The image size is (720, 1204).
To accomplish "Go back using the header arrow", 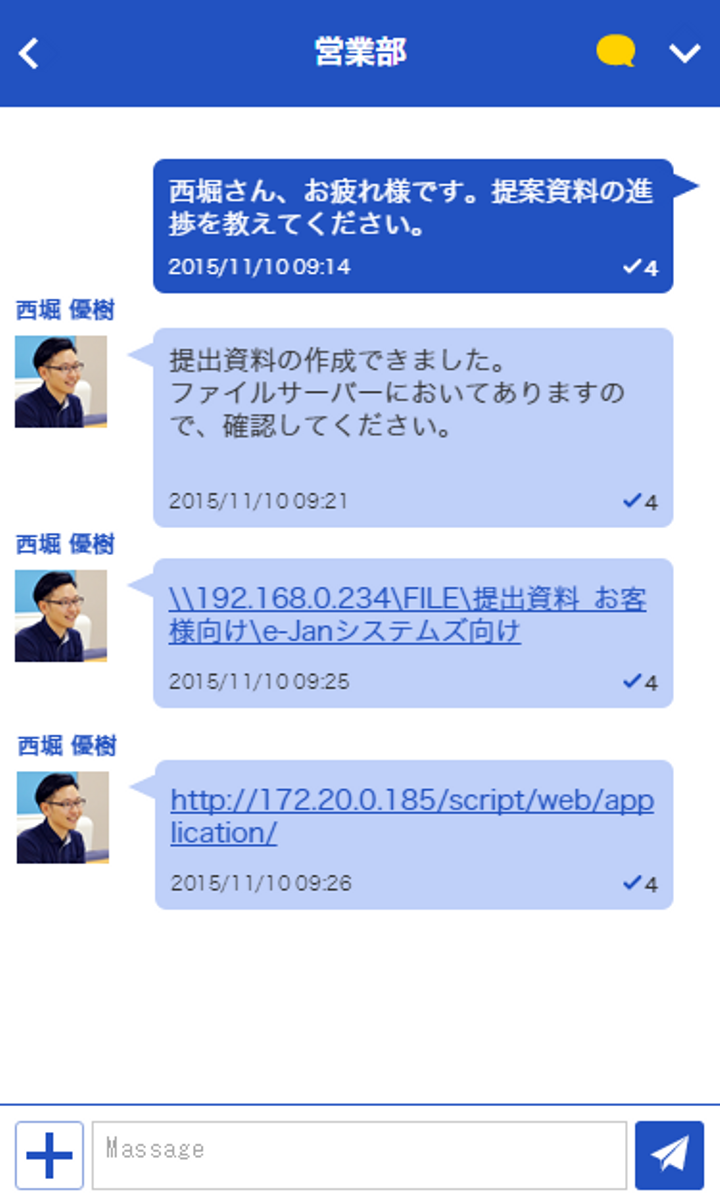I will (x=29, y=53).
